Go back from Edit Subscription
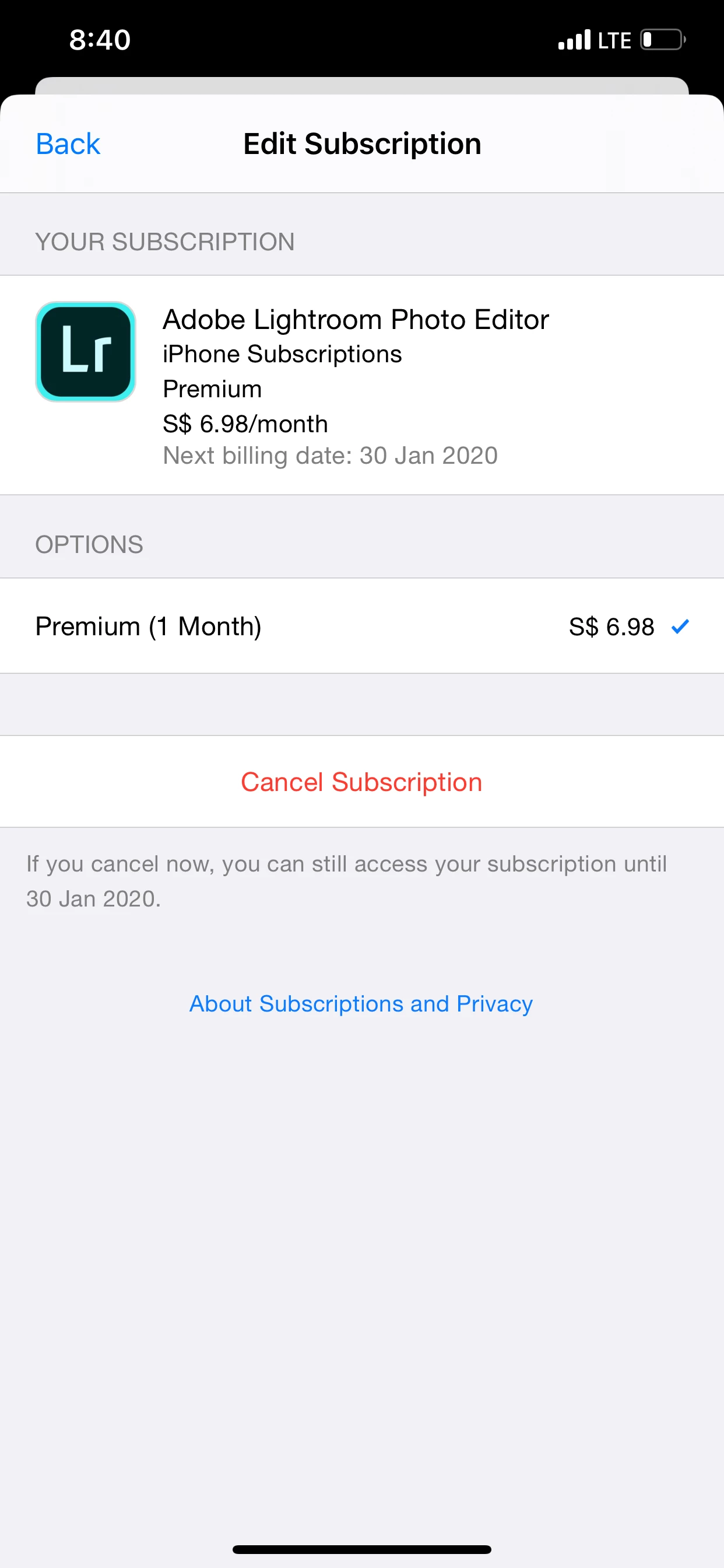Screen dimensions: 724x1568 click(x=68, y=144)
